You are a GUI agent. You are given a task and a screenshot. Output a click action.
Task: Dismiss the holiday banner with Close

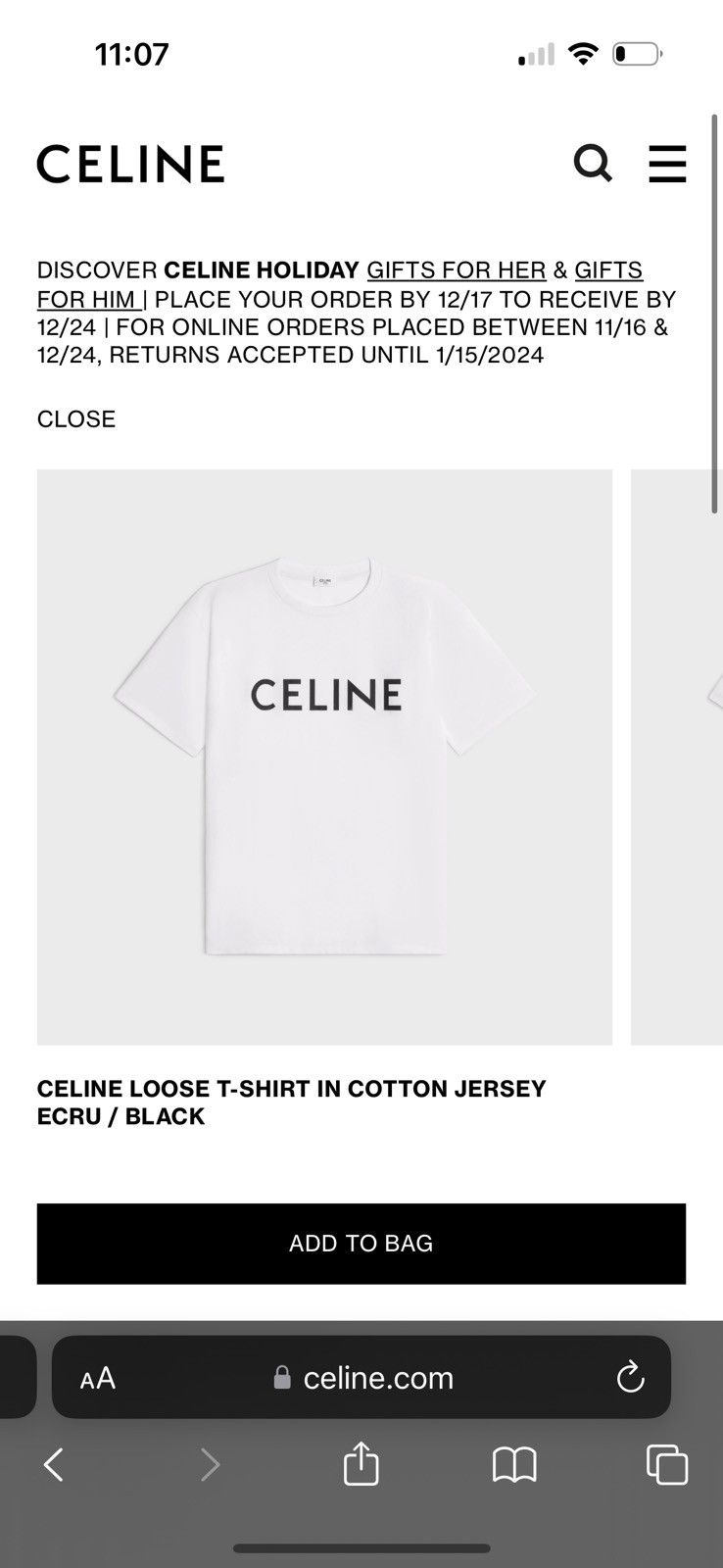point(76,419)
